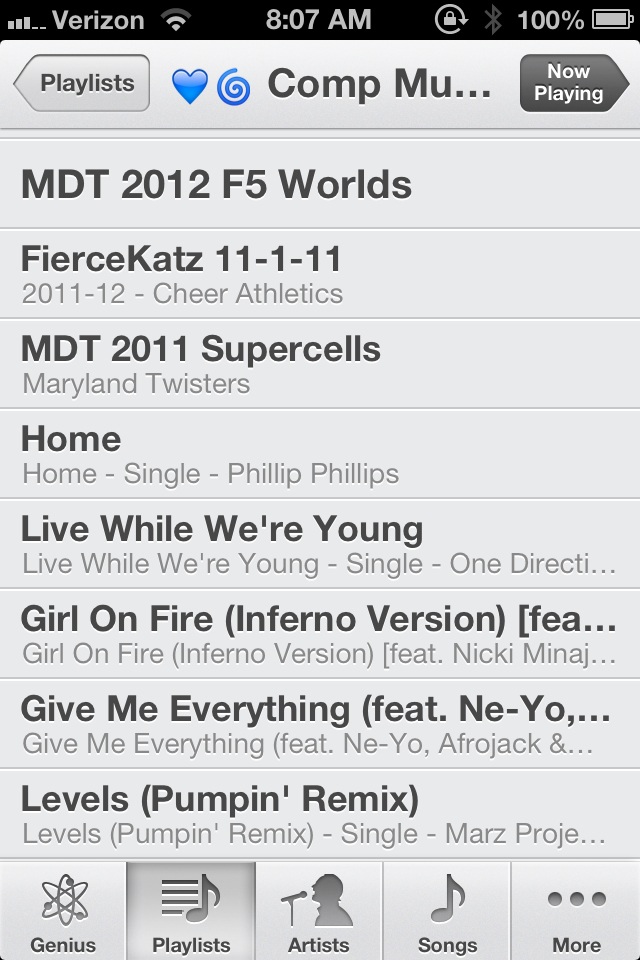The height and width of the screenshot is (960, 640).
Task: Play MDT 2012 F5 Worlds
Action: 320,185
